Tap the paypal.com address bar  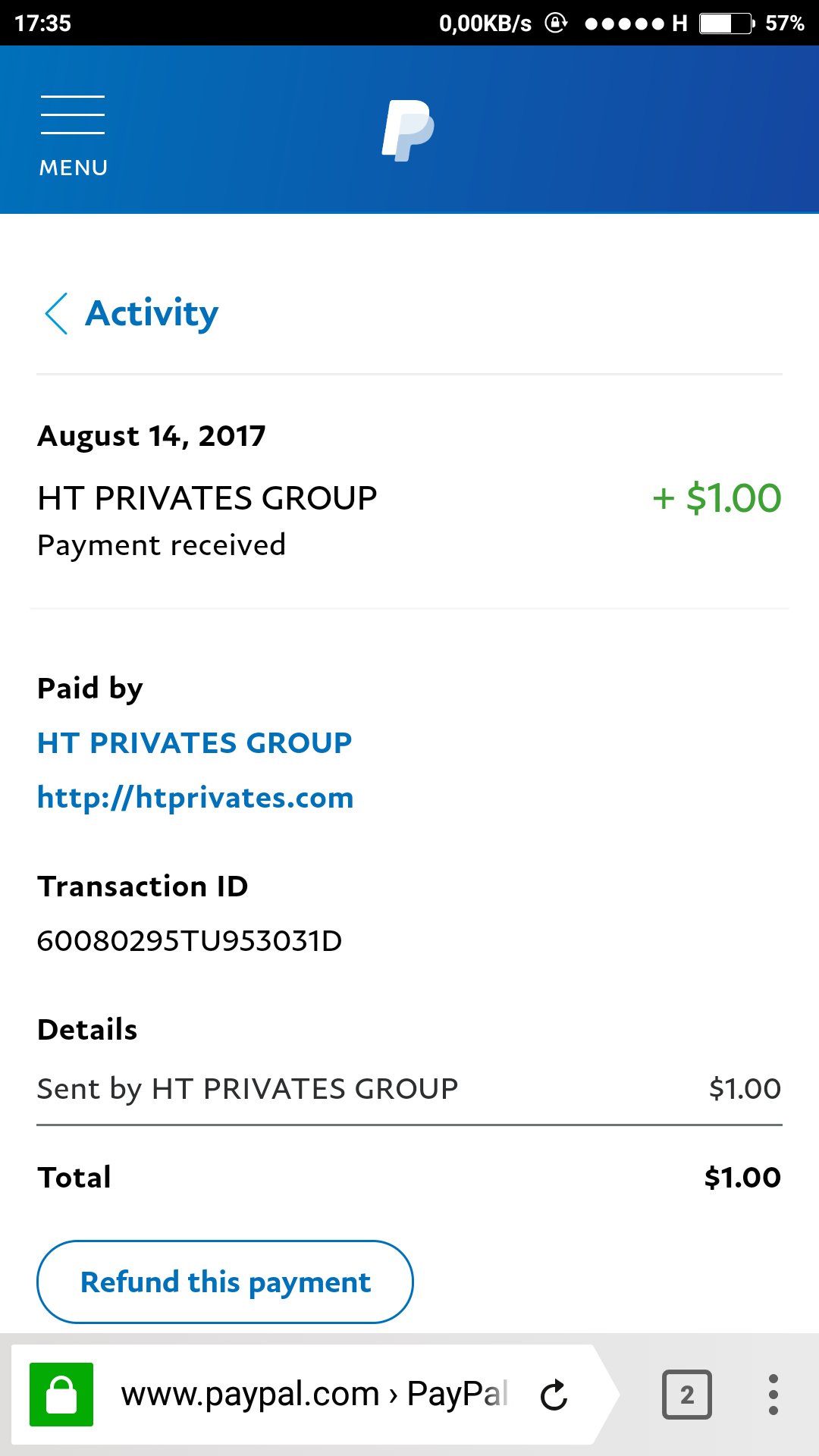(x=315, y=1395)
